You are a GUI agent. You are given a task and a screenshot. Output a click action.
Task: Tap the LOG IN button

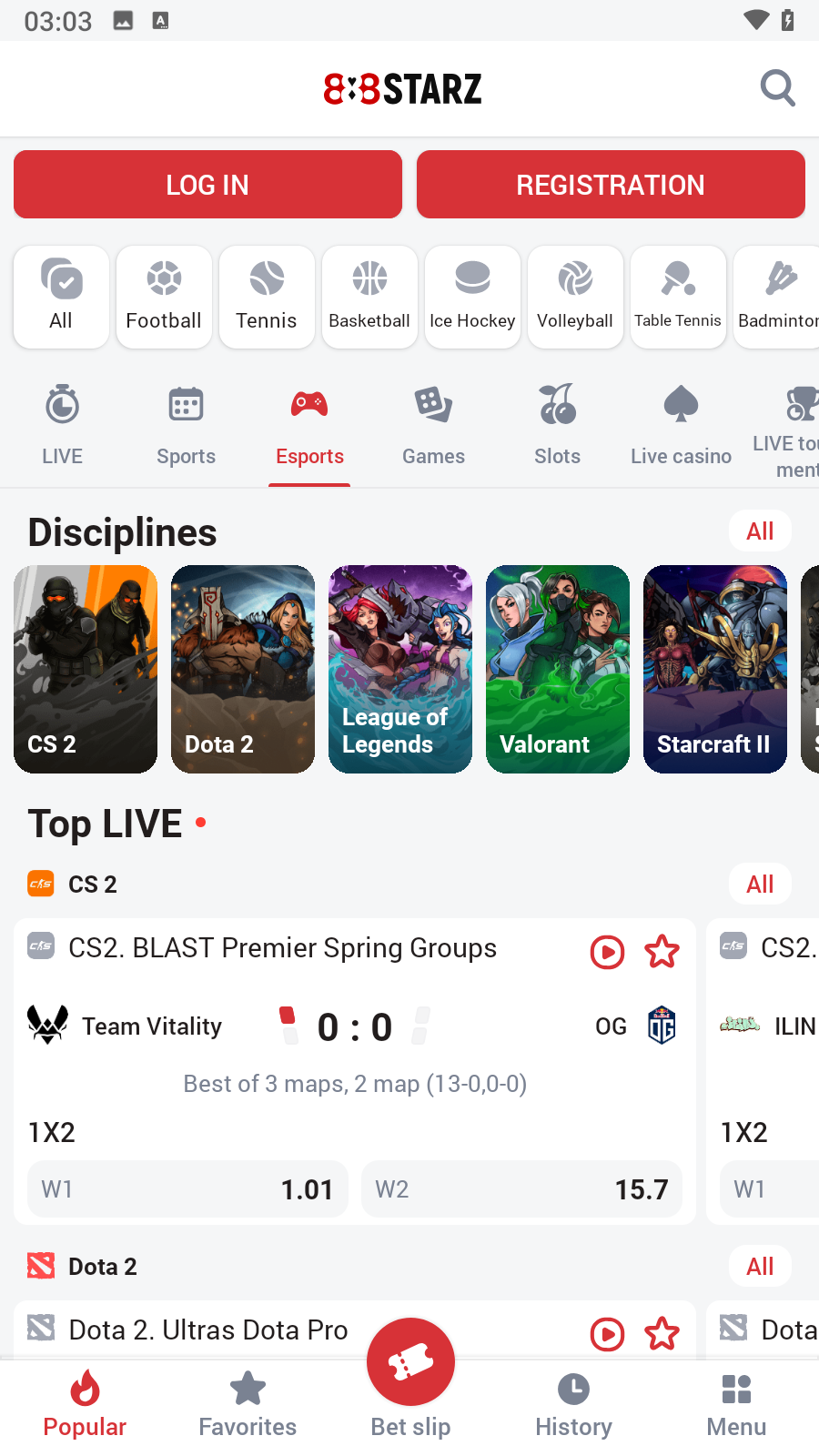207,185
